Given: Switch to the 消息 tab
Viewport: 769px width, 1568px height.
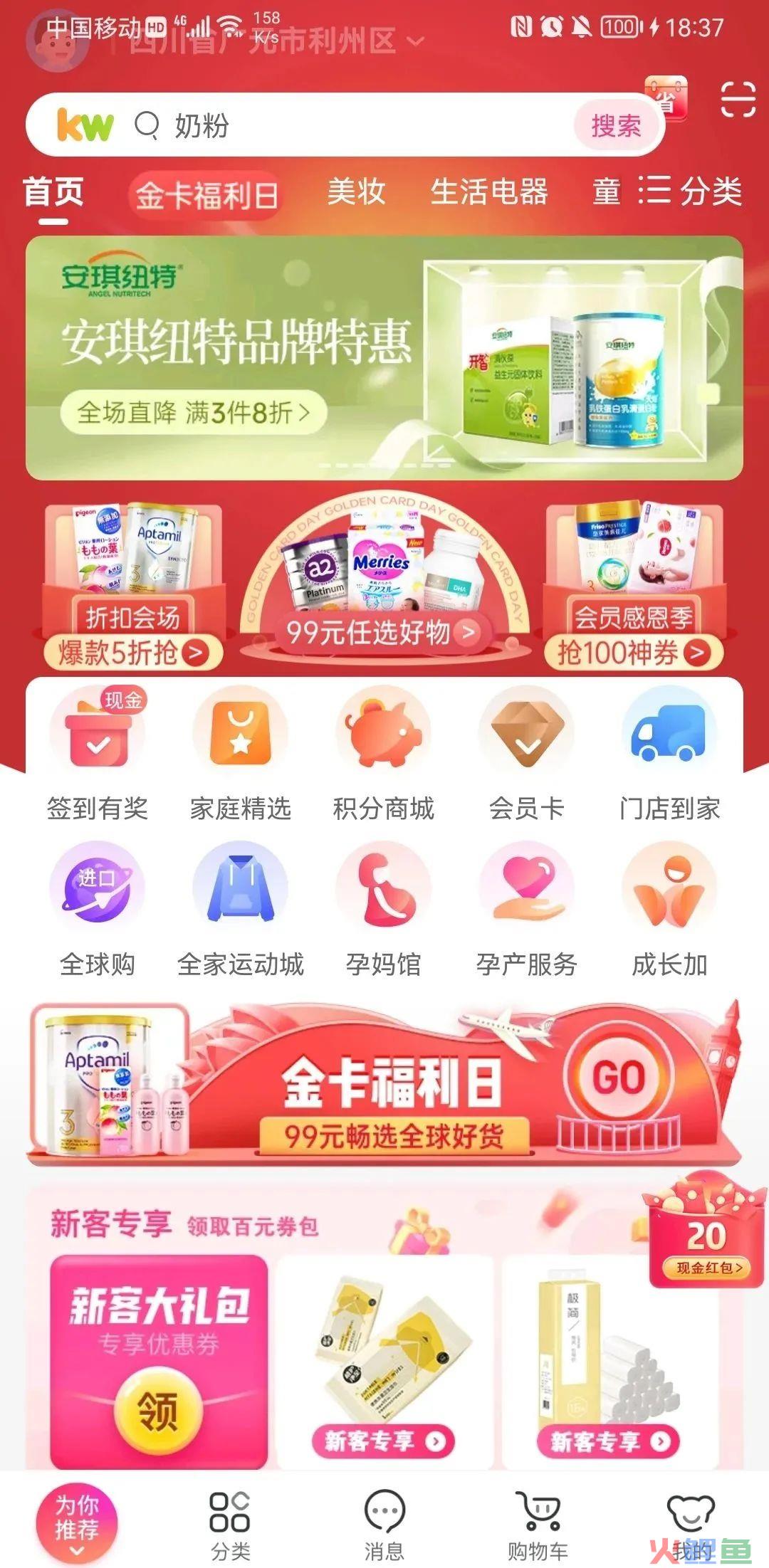Looking at the screenshot, I should pyautogui.click(x=384, y=1525).
